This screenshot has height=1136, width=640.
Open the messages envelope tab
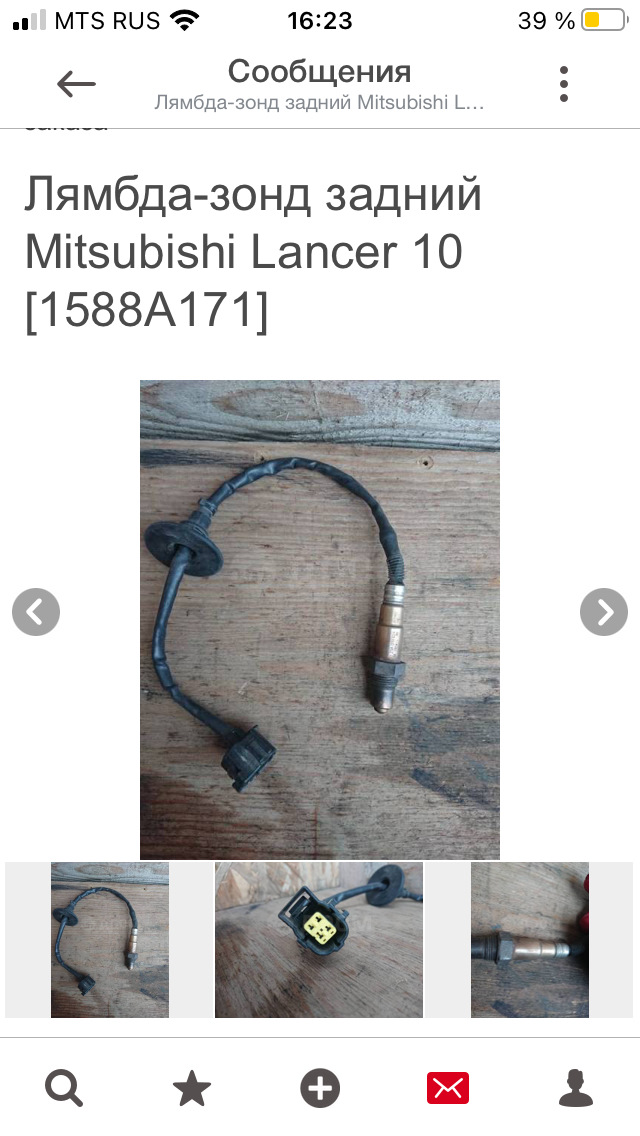448,1087
